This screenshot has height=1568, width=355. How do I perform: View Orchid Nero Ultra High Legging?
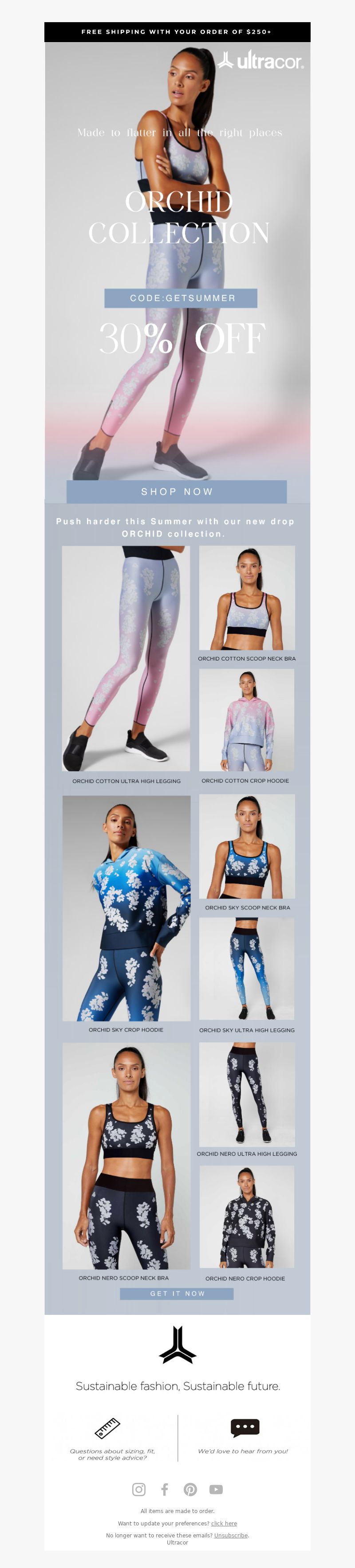coord(247,1095)
